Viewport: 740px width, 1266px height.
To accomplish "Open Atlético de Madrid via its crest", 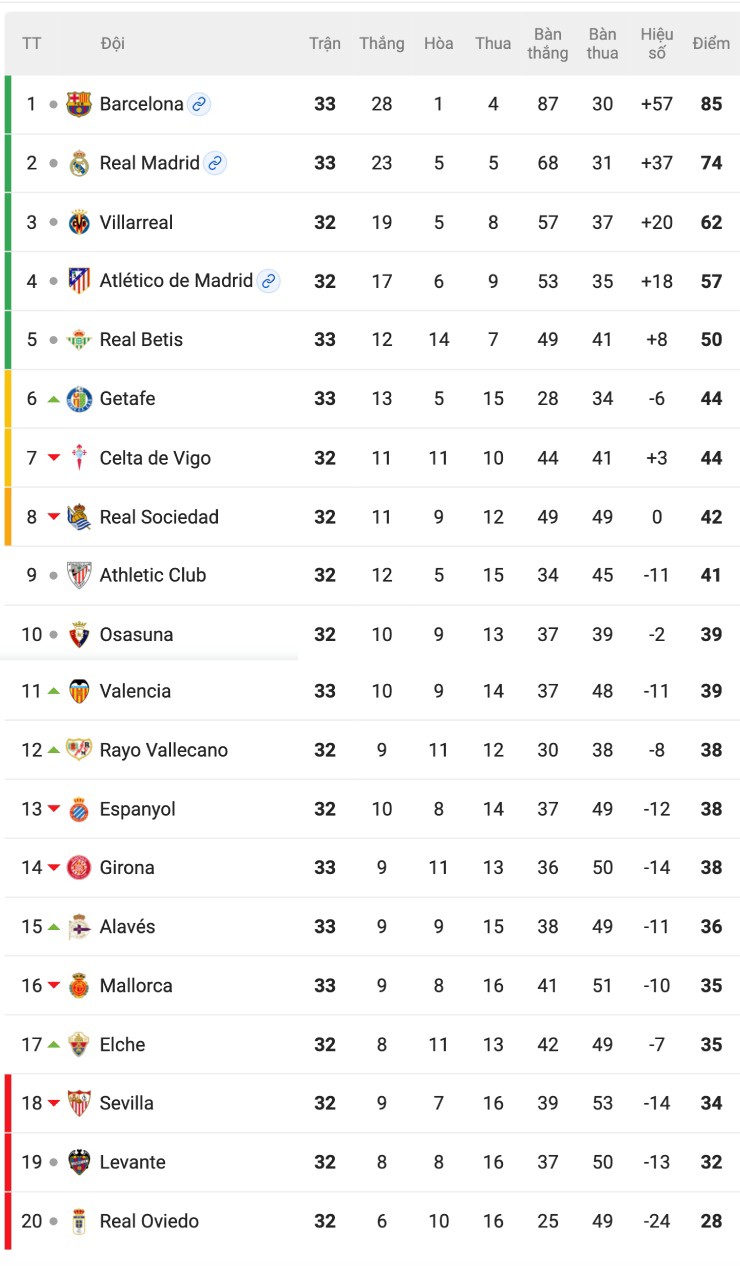I will coord(78,281).
